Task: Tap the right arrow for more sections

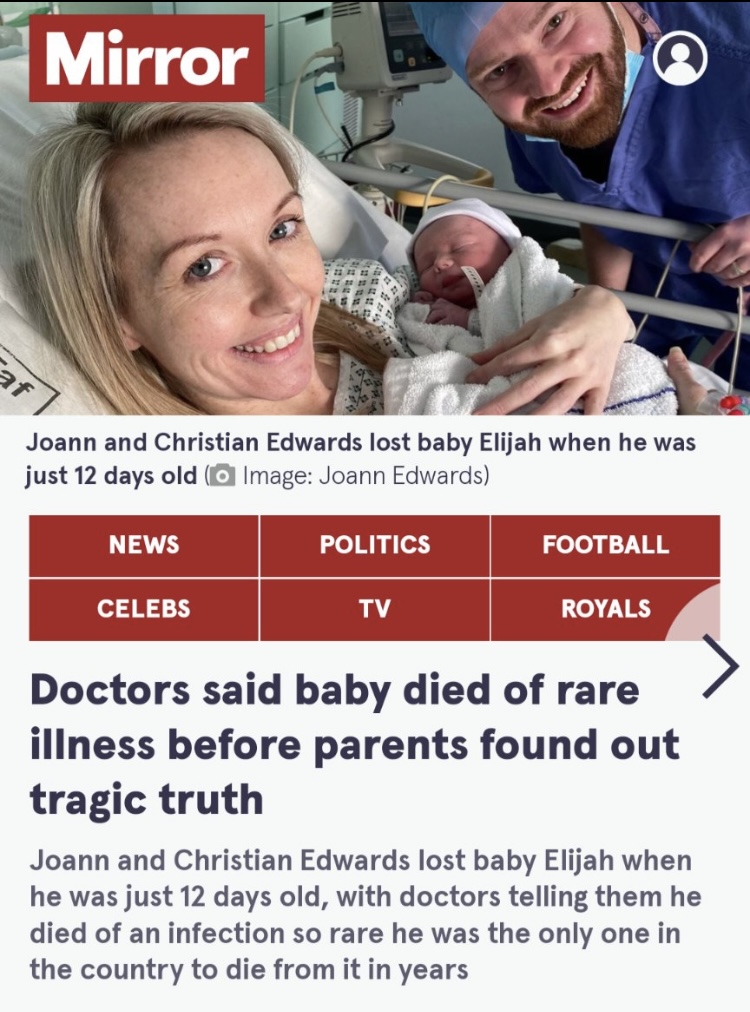Action: (720, 667)
